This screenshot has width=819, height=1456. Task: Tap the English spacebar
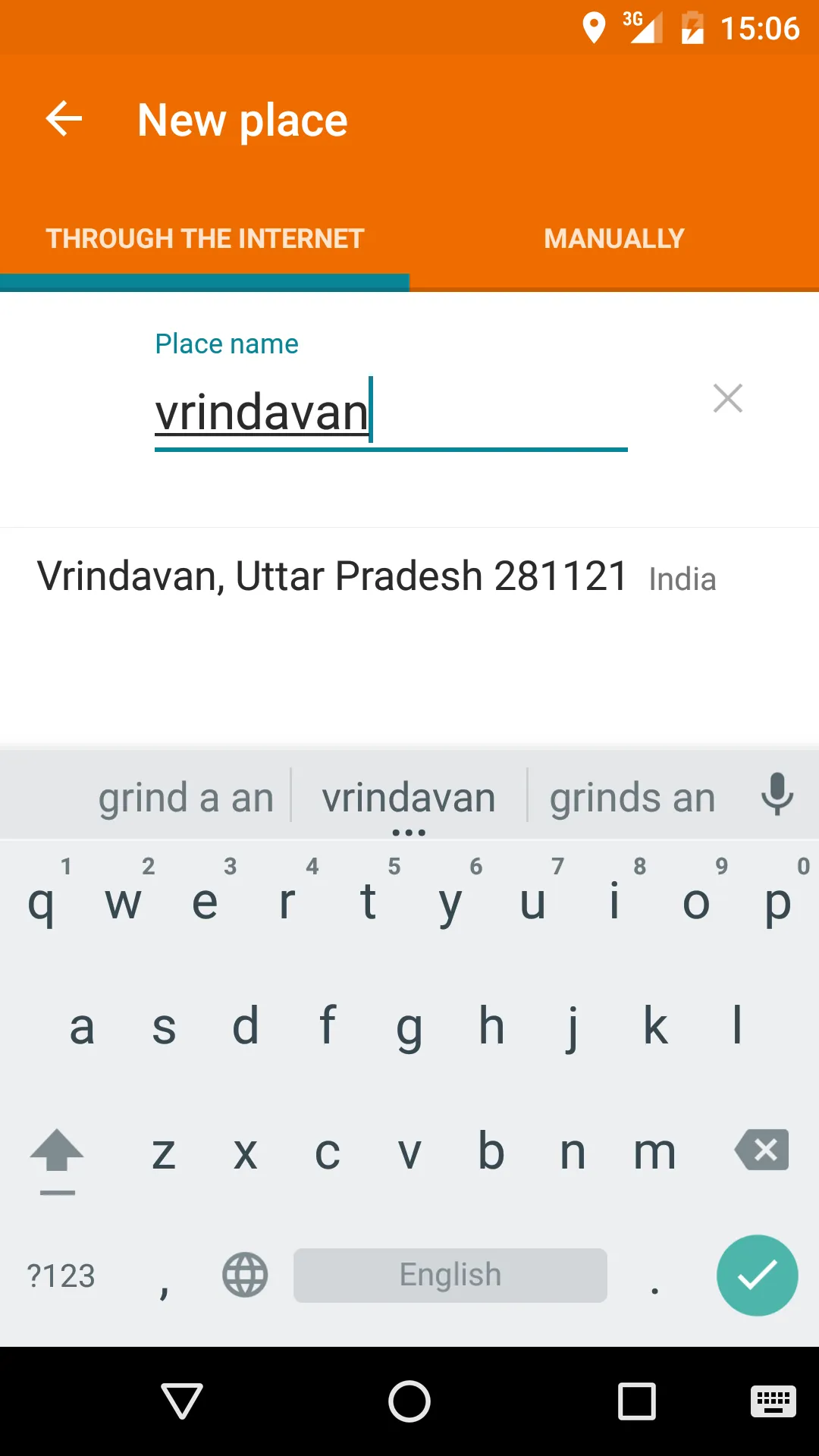tap(450, 1276)
